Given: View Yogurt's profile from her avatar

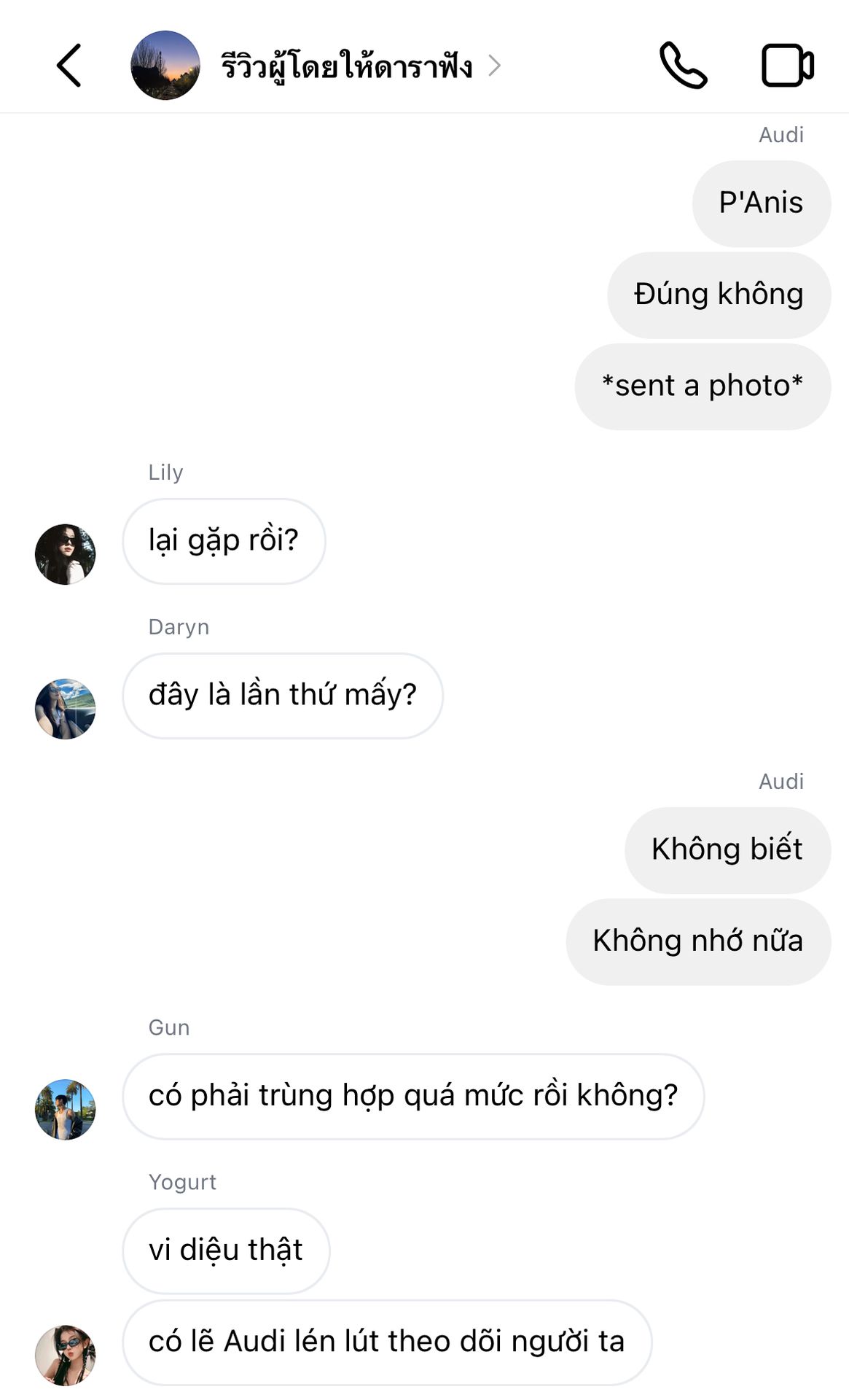Looking at the screenshot, I should [x=66, y=1355].
